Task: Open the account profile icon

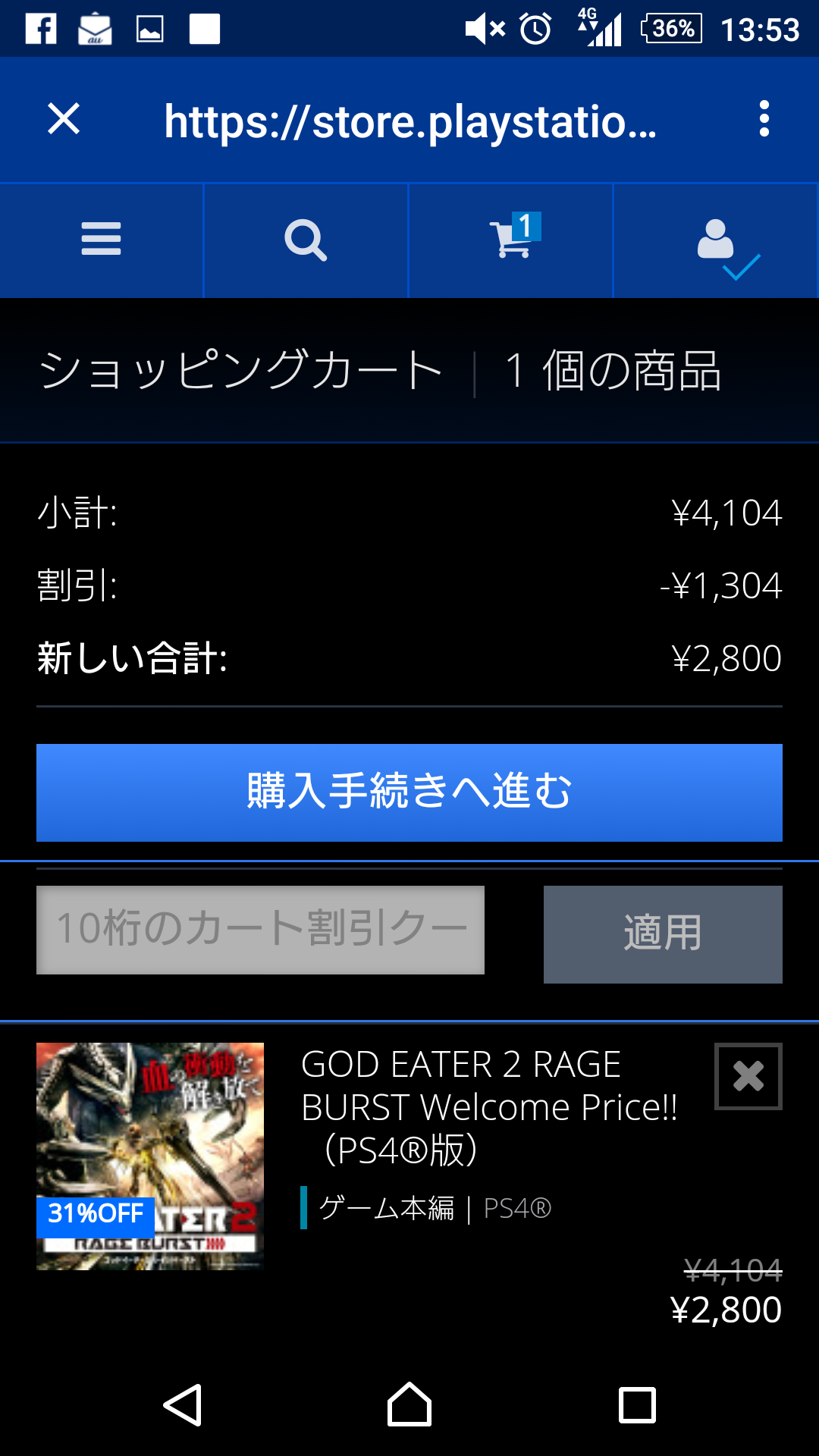Action: tap(715, 240)
